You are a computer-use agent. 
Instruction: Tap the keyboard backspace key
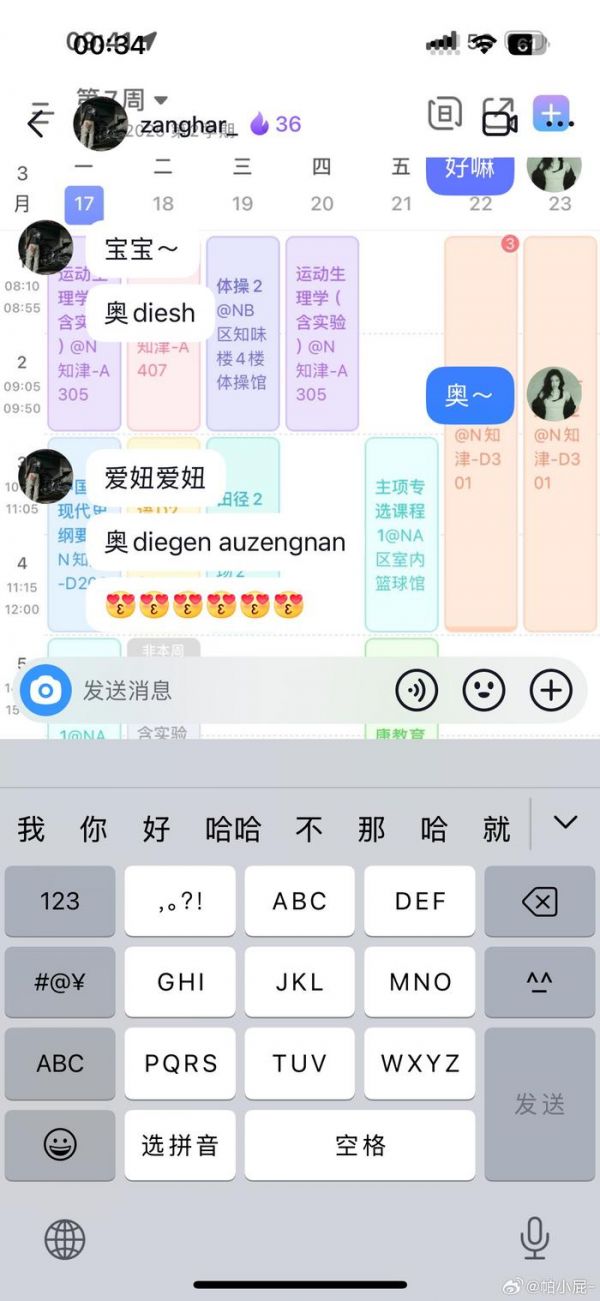539,901
